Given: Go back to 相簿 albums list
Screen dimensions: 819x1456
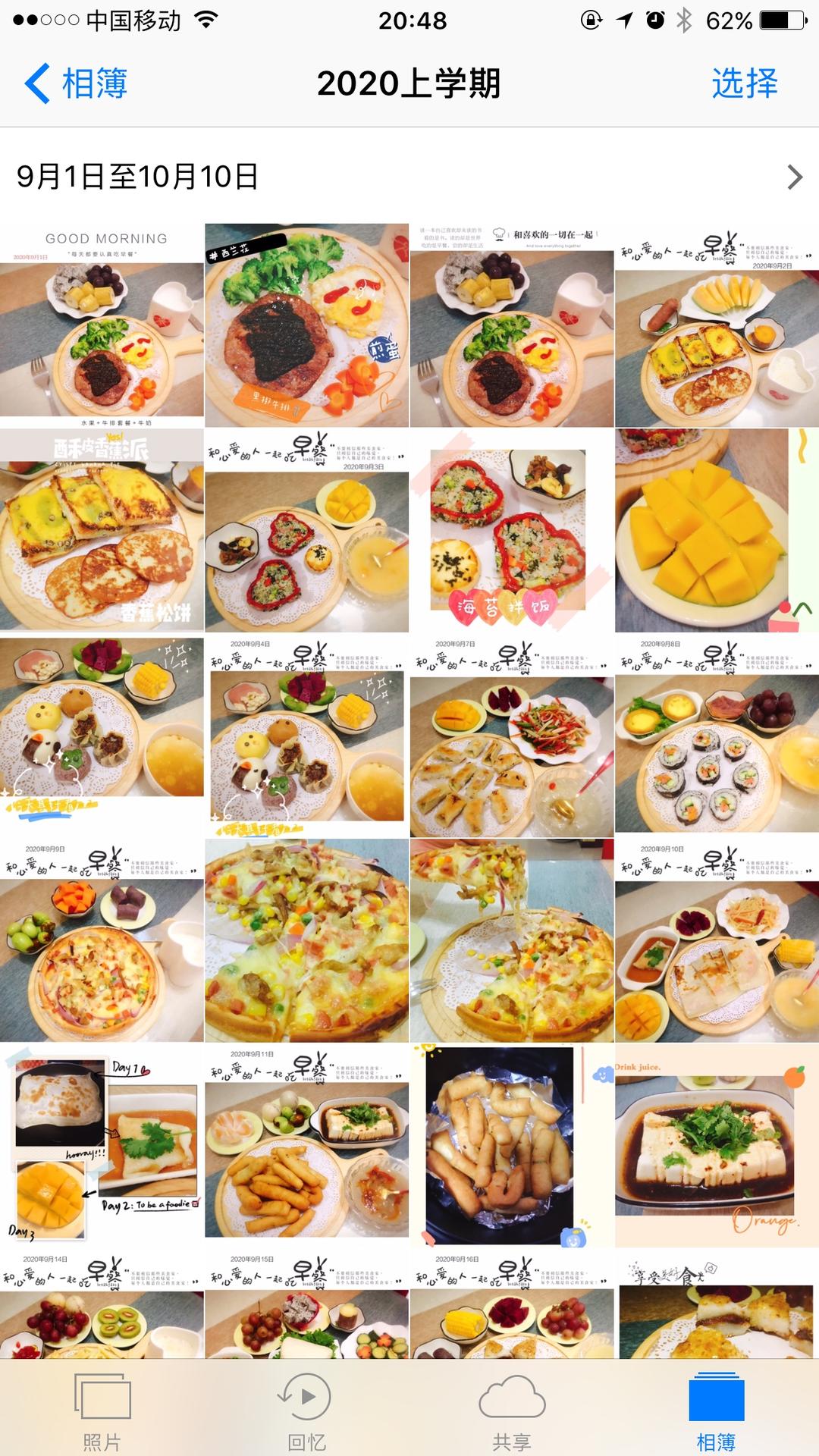Looking at the screenshot, I should pyautogui.click(x=76, y=83).
